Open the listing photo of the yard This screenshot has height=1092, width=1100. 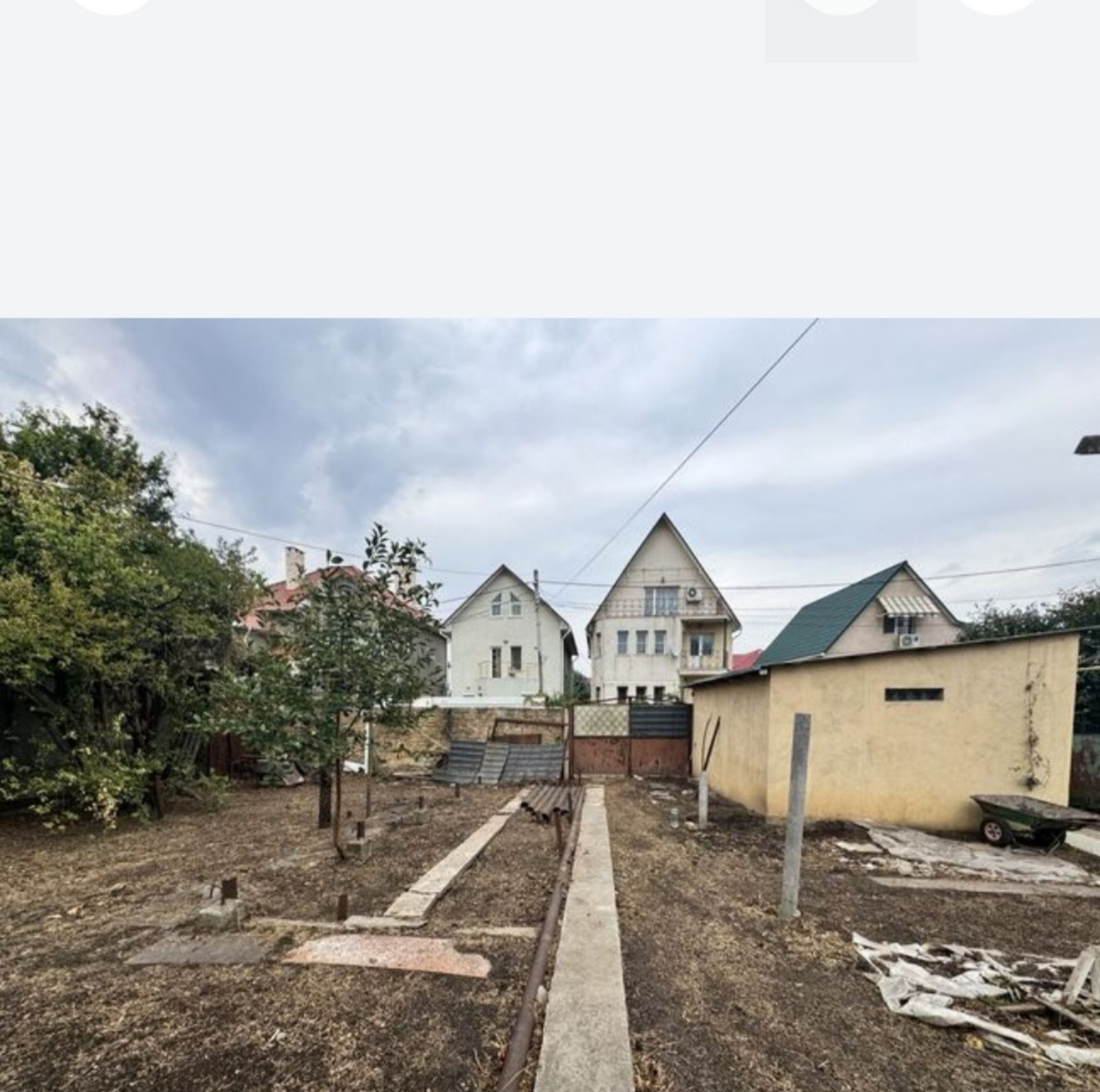point(550,705)
